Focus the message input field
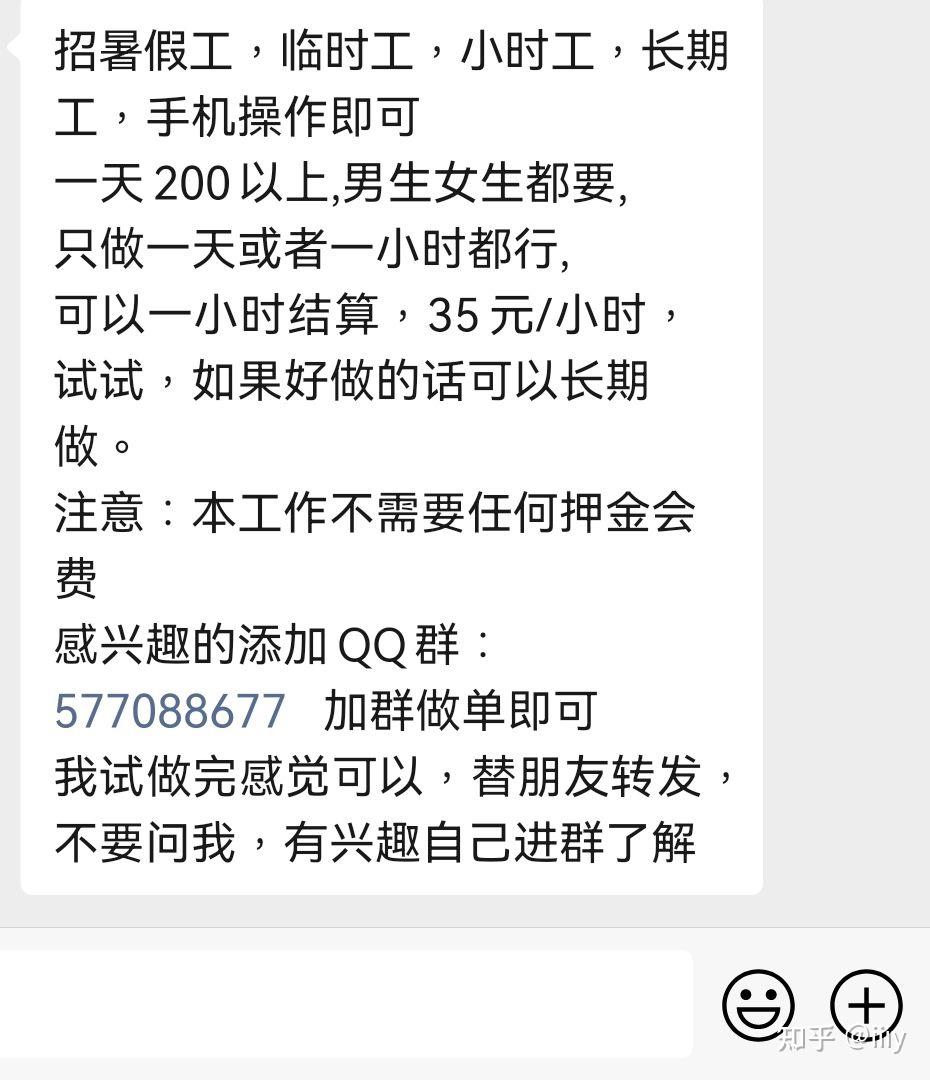The height and width of the screenshot is (1080, 930). pos(345,1004)
